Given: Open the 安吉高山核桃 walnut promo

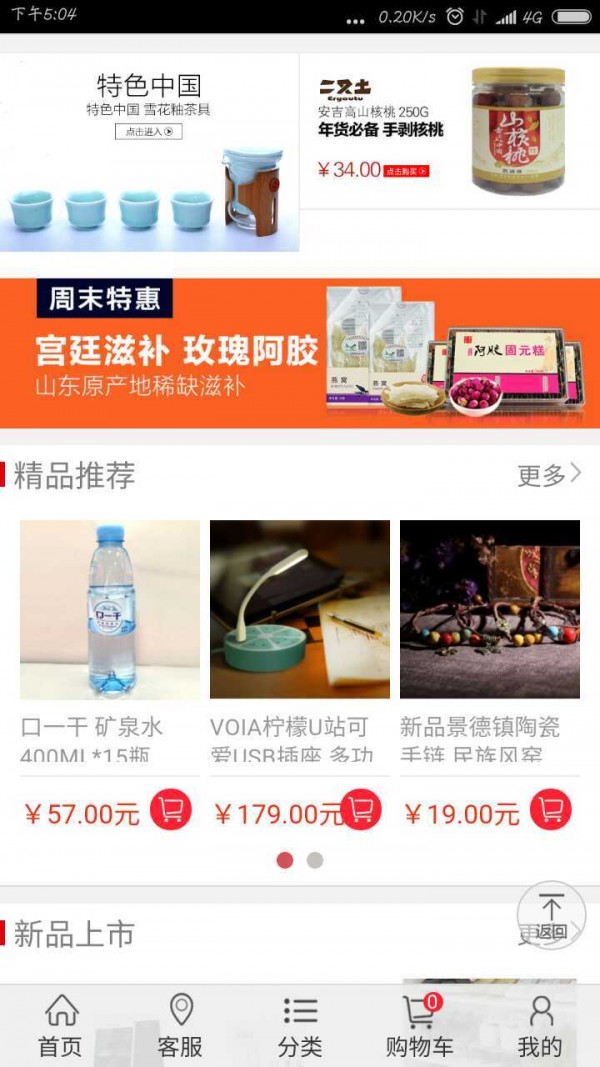Looking at the screenshot, I should tap(450, 130).
